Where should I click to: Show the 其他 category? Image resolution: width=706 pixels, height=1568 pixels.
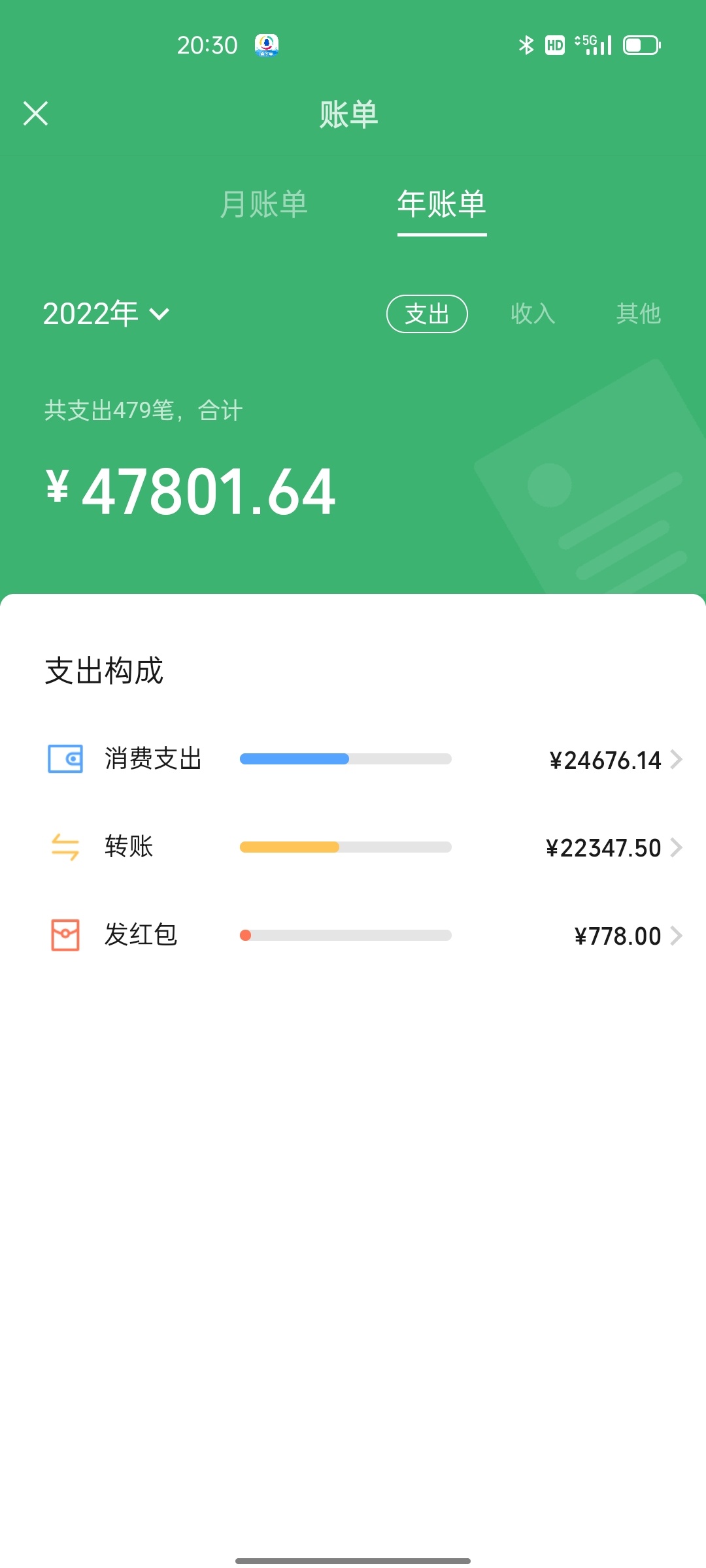pyautogui.click(x=639, y=314)
